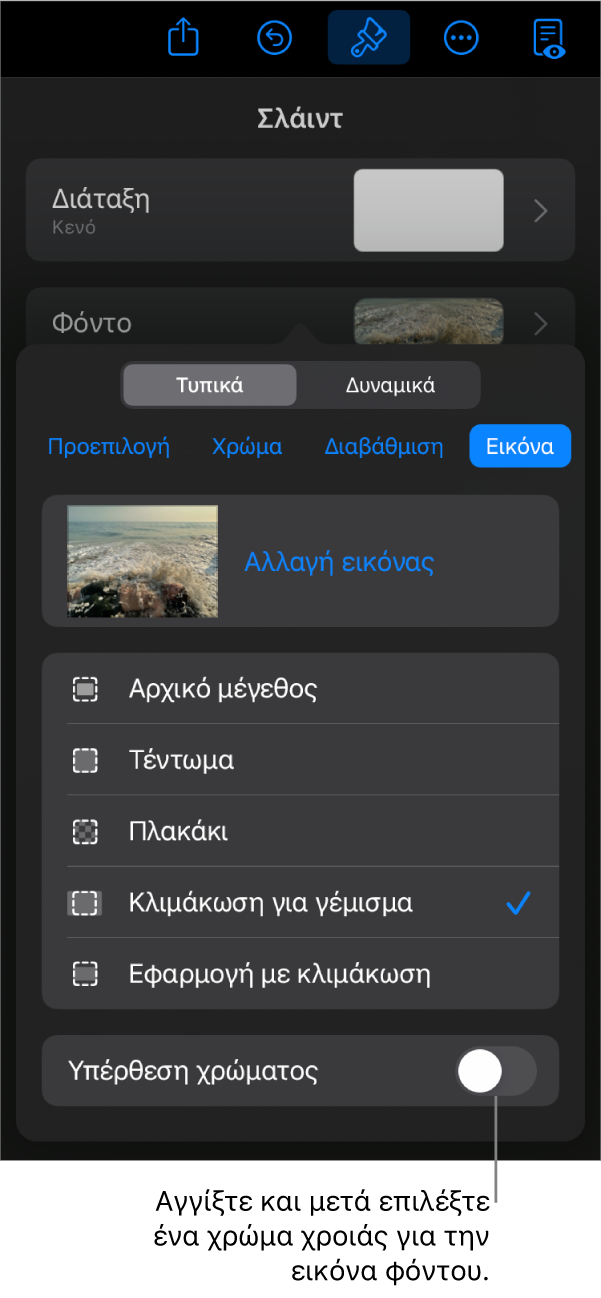Select the Τυπικά segment
Viewport: 601px width, 1298px height.
pyautogui.click(x=210, y=385)
